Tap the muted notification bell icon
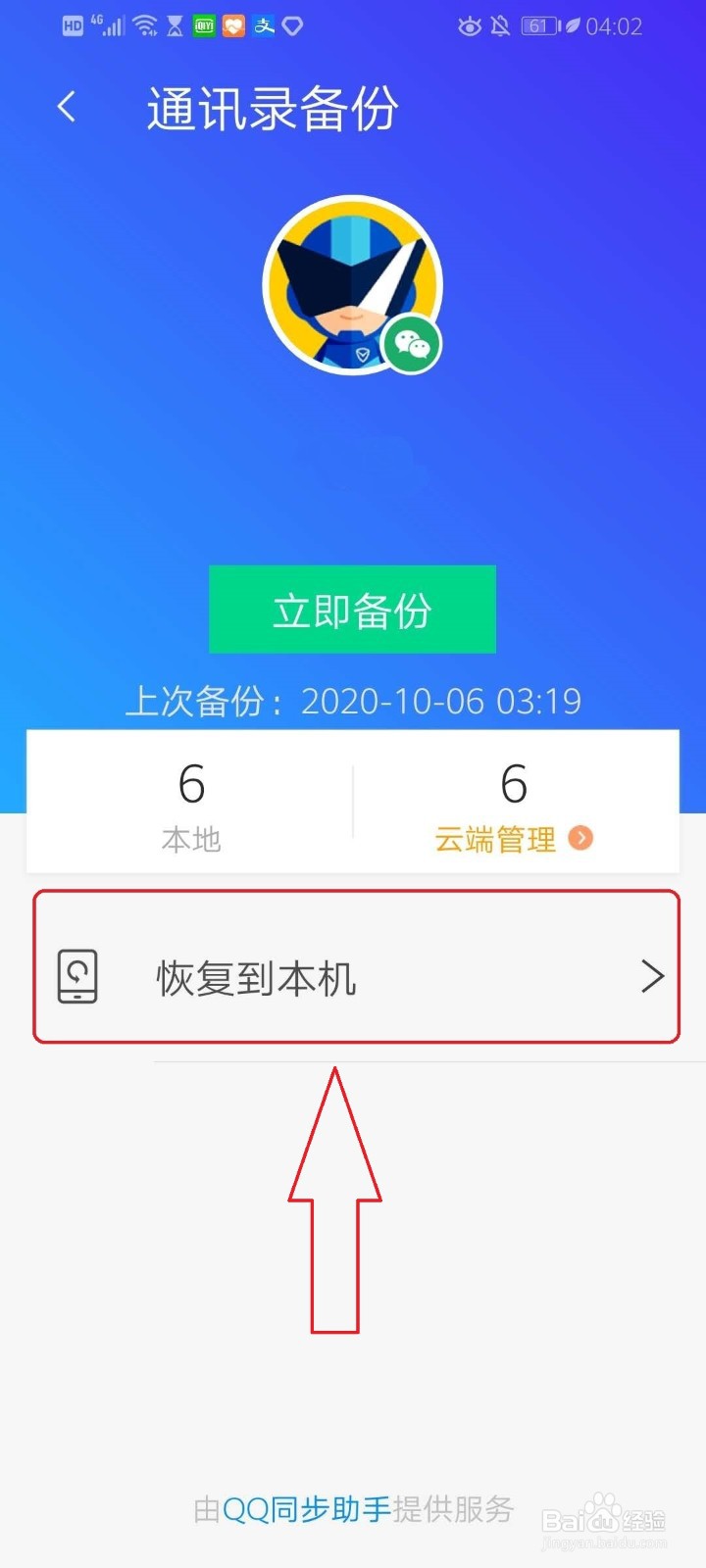Screen dimensions: 706x1568 tap(500, 26)
